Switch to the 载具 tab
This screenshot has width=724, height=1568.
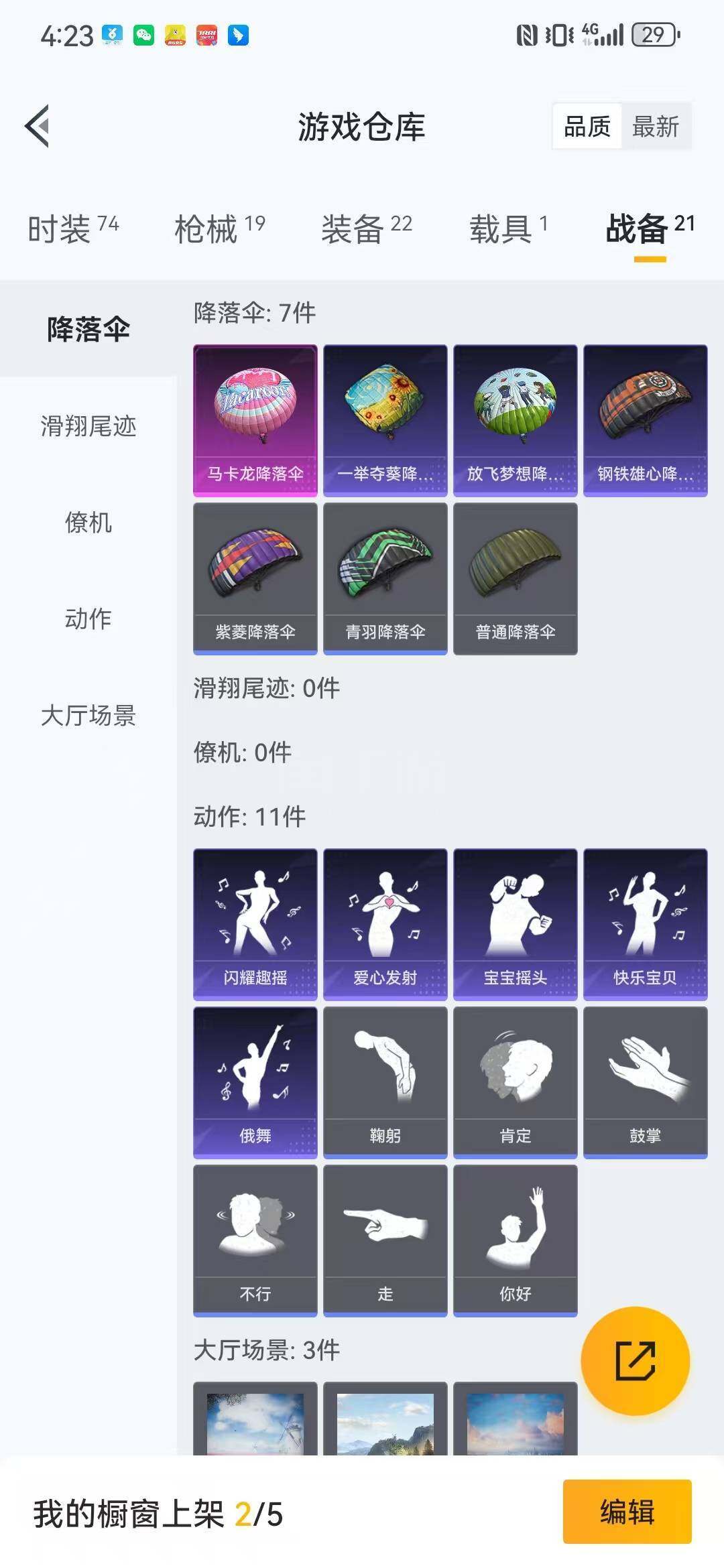click(x=508, y=229)
